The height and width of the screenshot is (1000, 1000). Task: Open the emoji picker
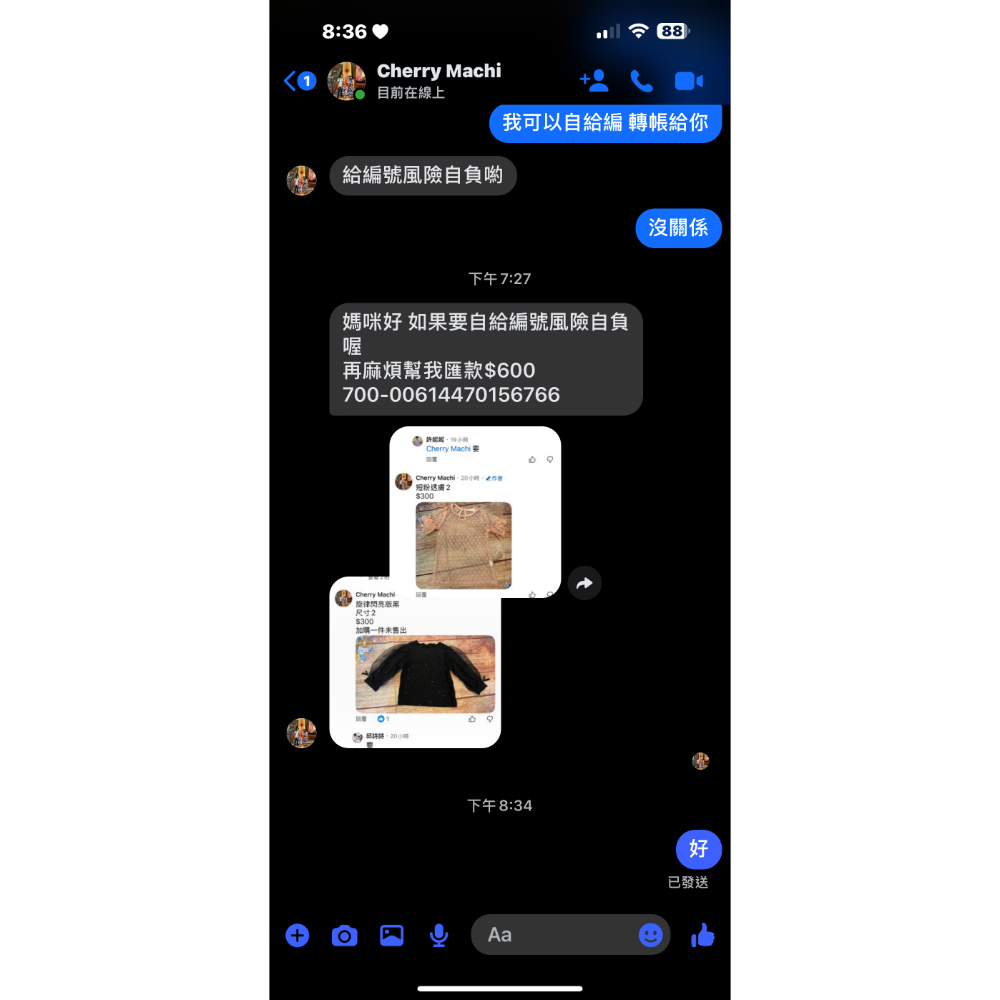(x=650, y=935)
